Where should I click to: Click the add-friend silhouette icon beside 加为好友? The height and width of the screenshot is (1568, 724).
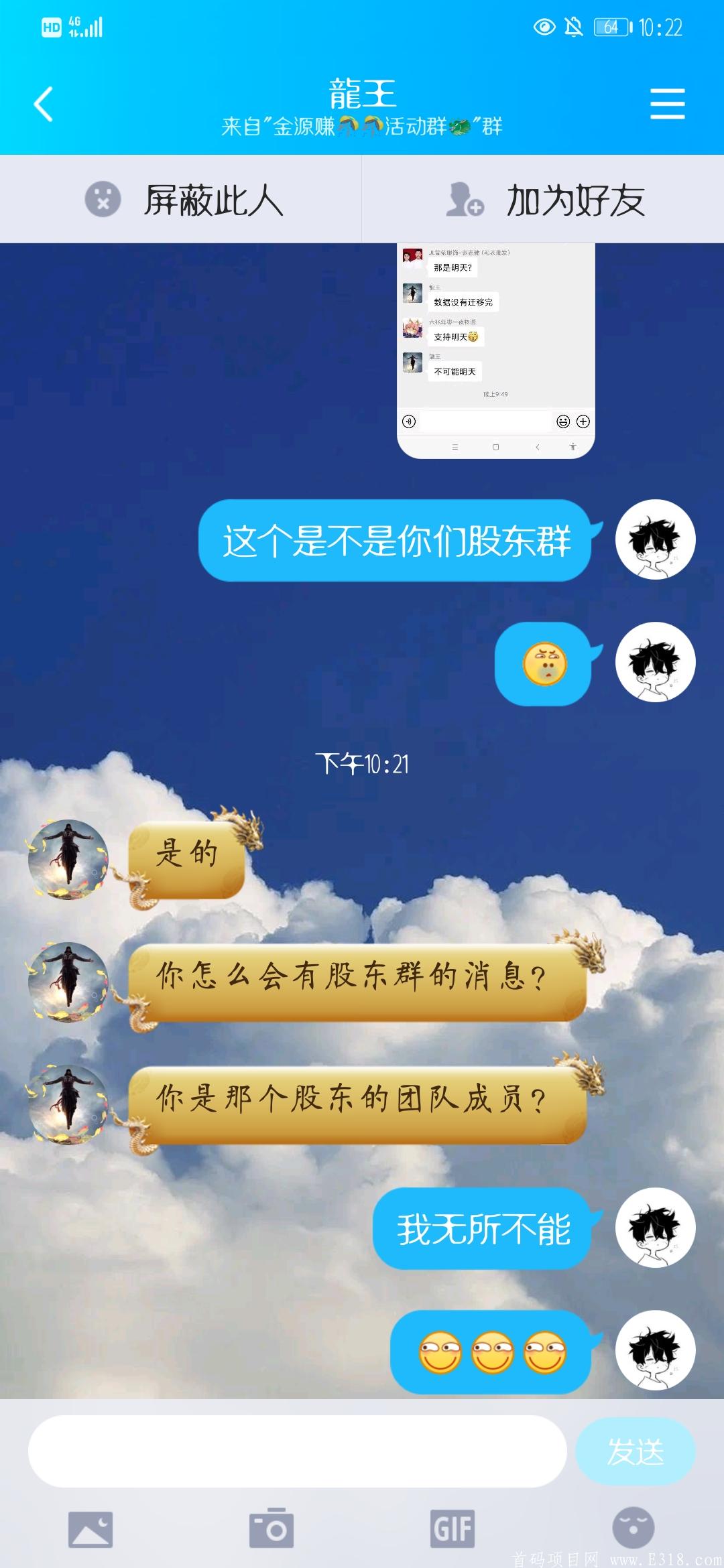pos(464,198)
